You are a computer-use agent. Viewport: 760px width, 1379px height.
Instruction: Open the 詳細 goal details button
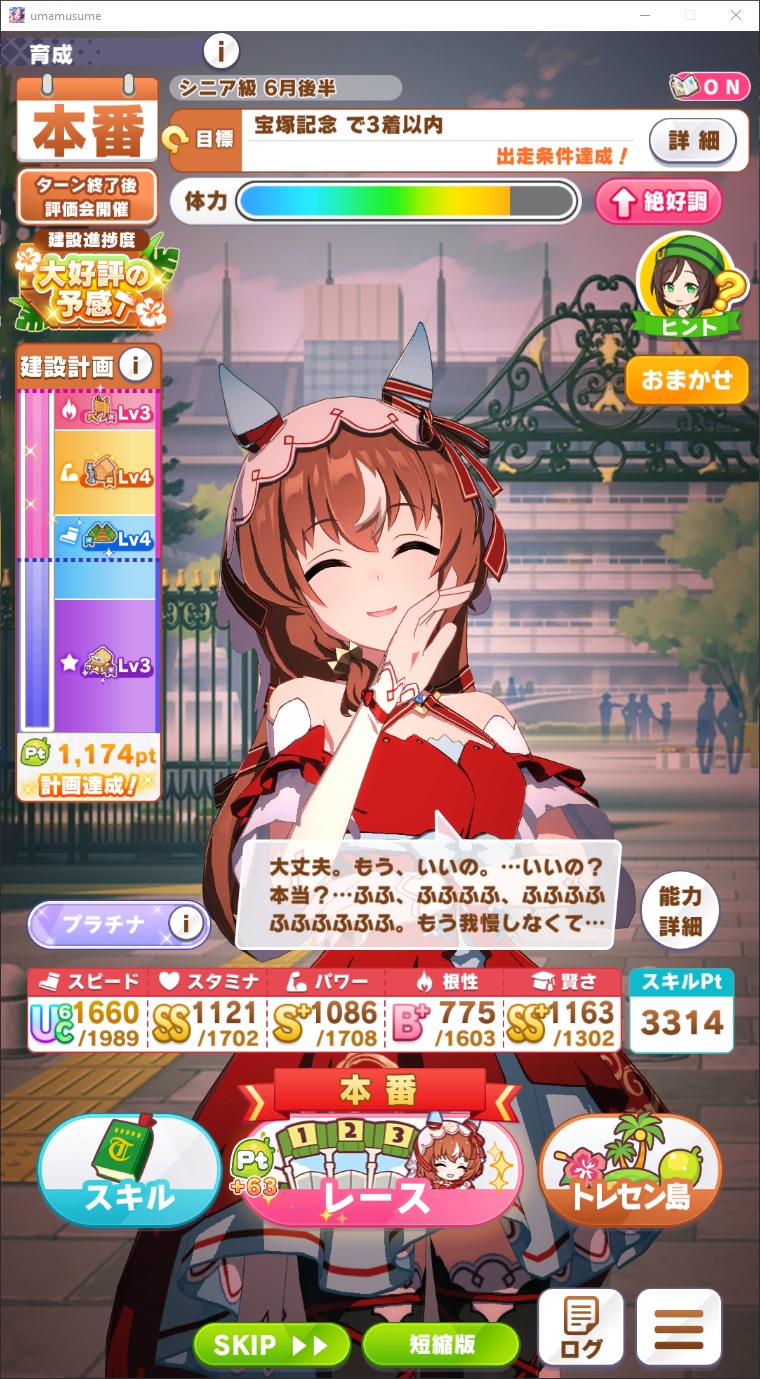point(694,141)
